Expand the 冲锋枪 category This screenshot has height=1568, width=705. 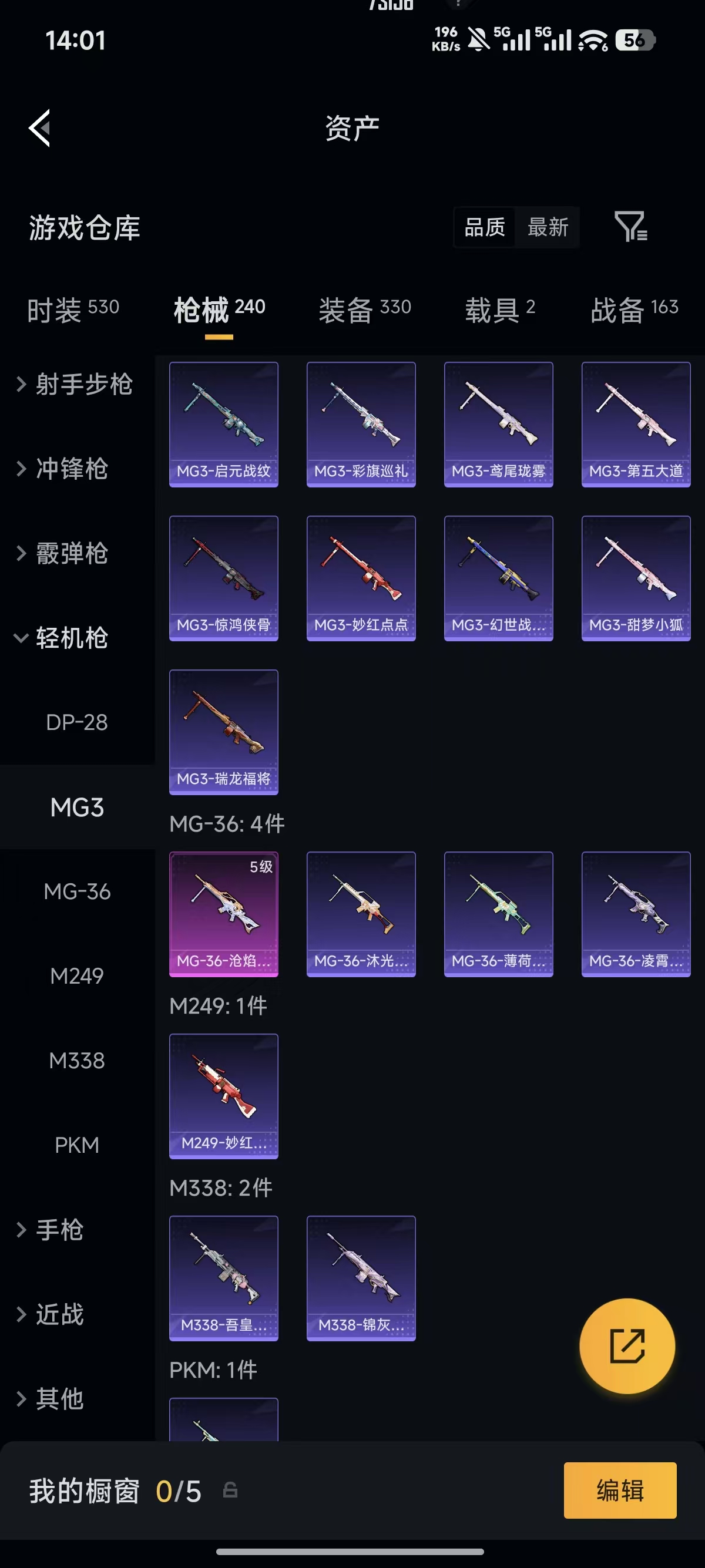pos(62,469)
